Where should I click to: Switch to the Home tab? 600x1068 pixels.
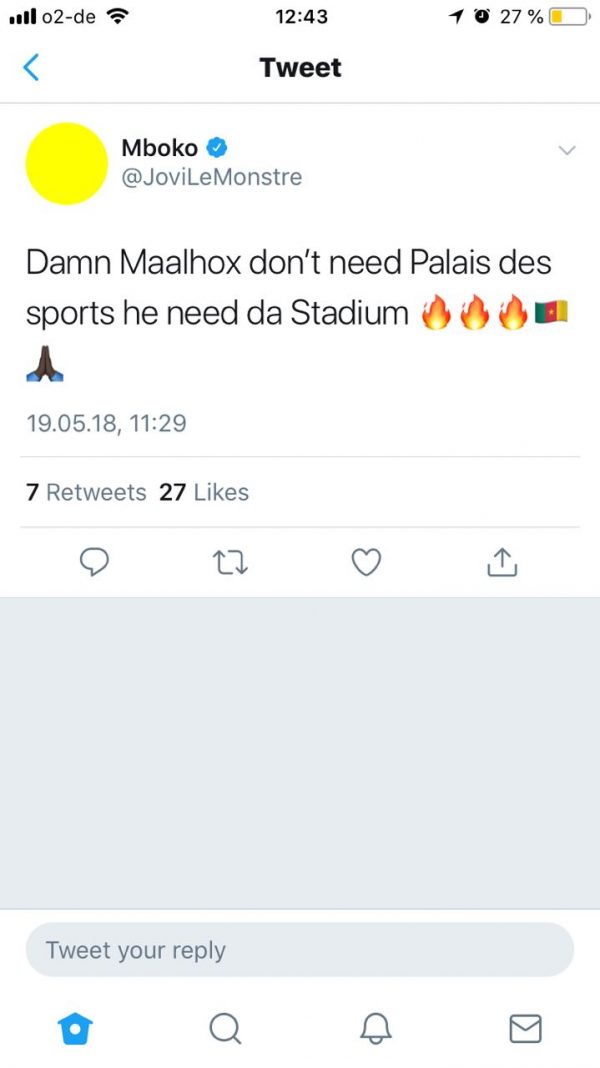(x=75, y=1028)
